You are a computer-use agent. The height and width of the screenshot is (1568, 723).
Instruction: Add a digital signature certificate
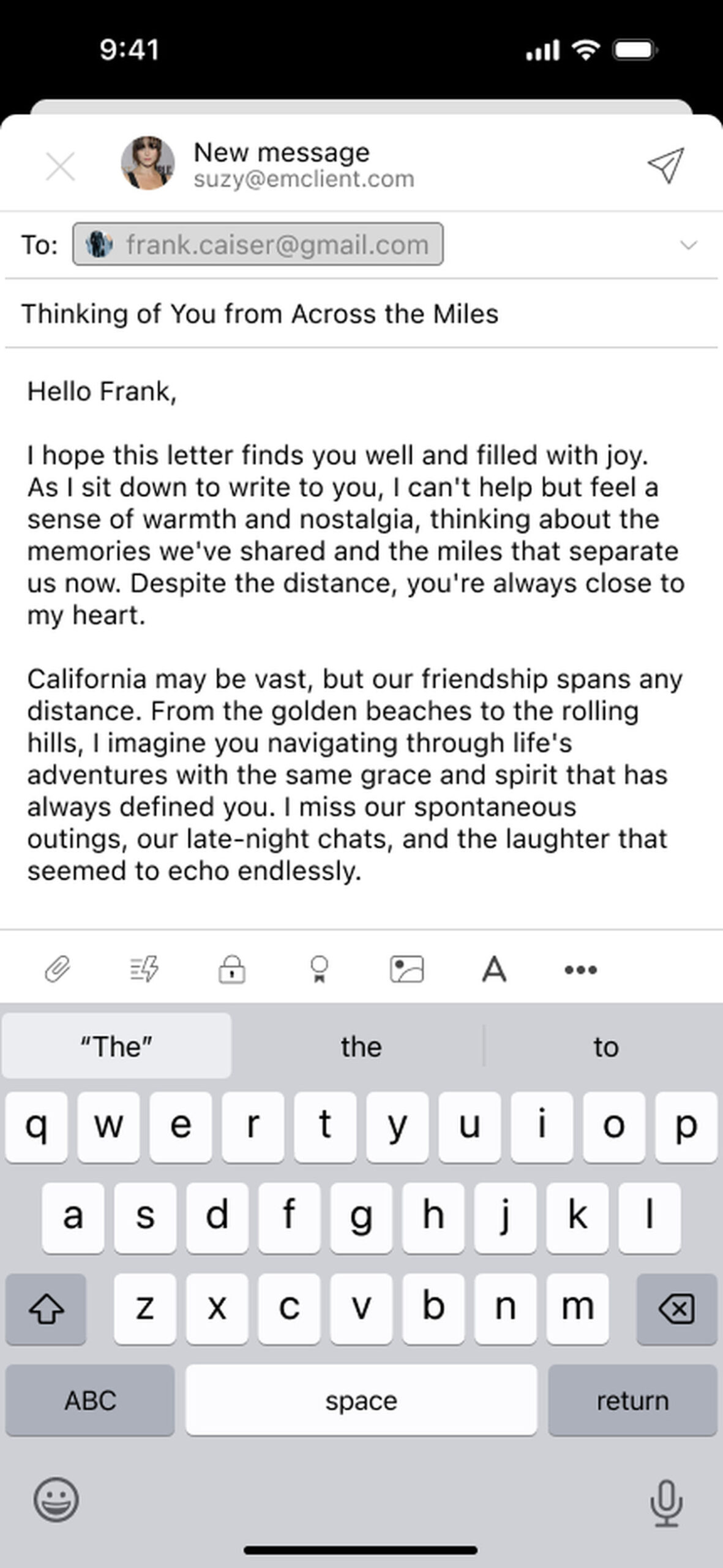319,969
